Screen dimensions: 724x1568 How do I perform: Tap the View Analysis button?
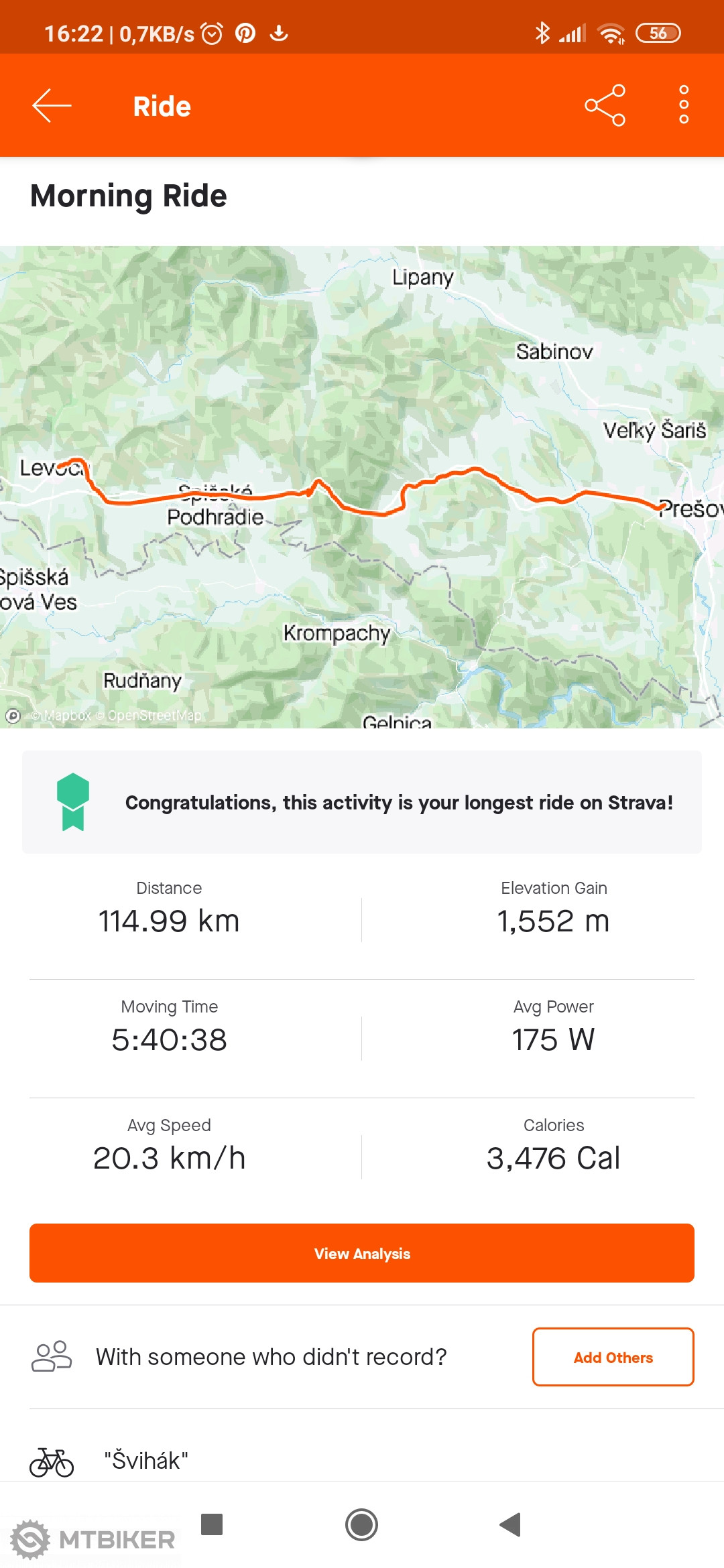pos(362,1253)
